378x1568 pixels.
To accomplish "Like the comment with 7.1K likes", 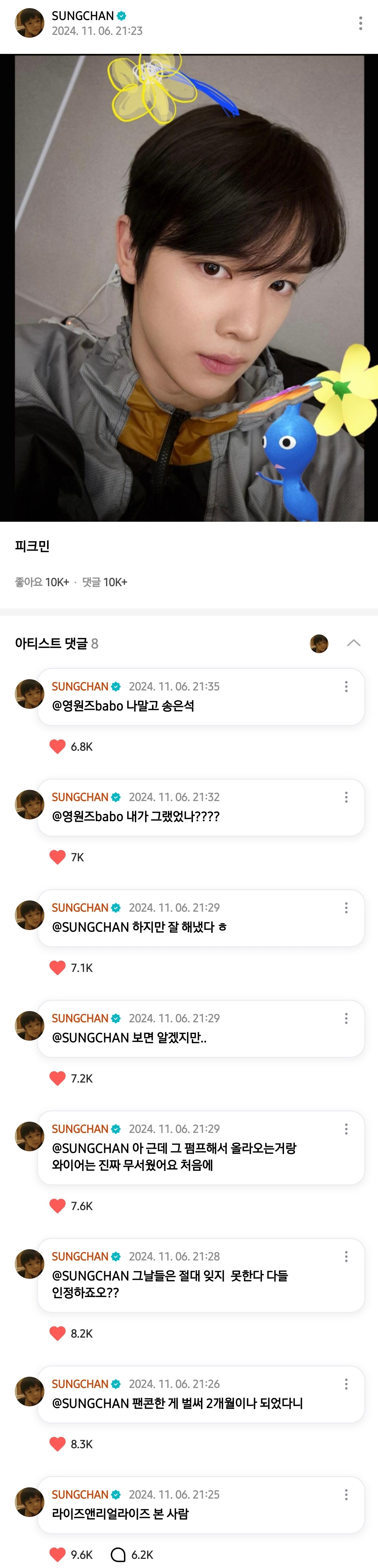I will pos(58,968).
